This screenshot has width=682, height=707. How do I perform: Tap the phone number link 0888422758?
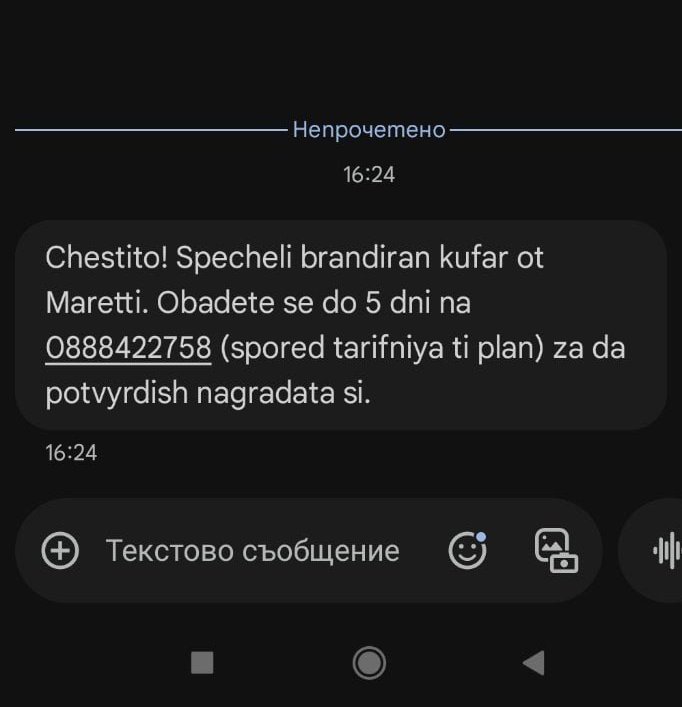point(128,347)
